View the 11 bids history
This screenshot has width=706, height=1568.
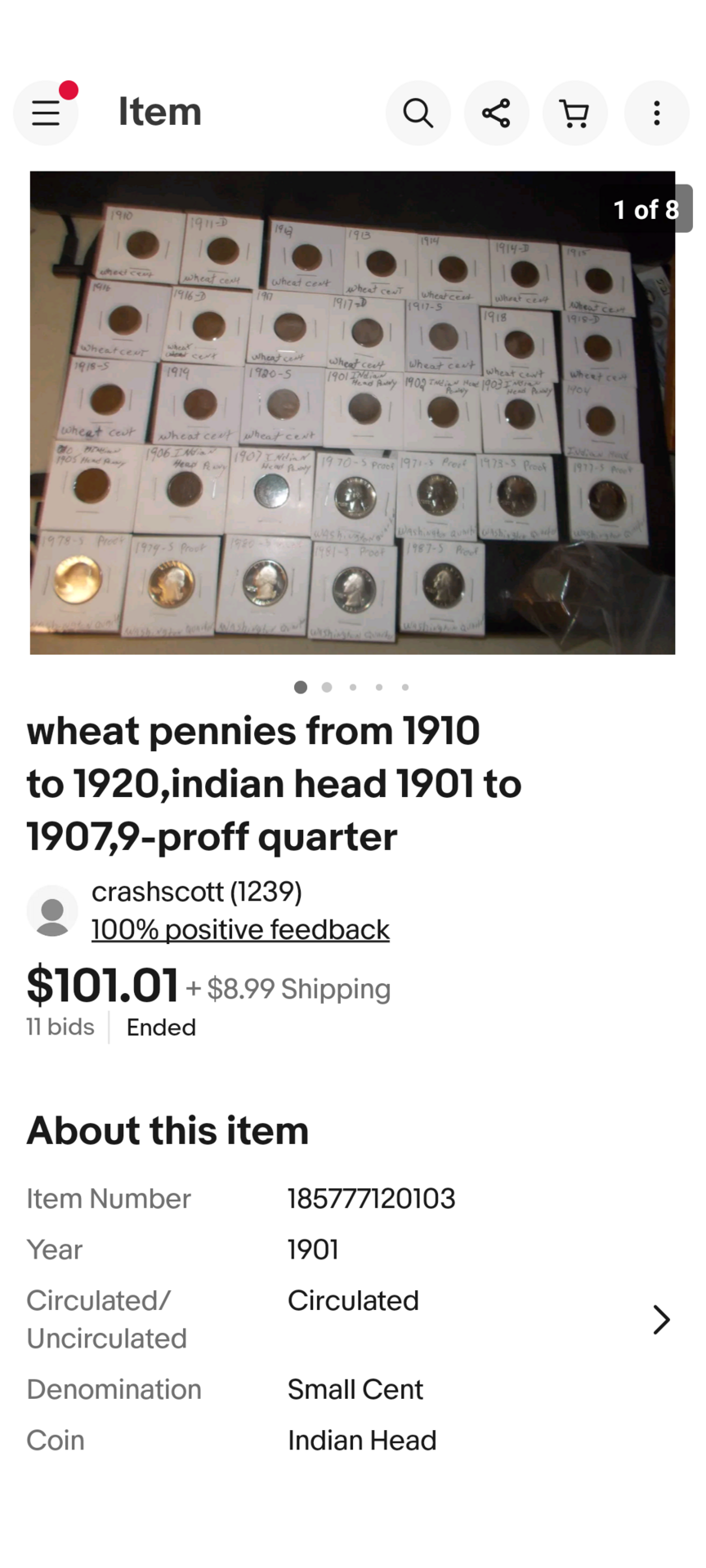(60, 1027)
